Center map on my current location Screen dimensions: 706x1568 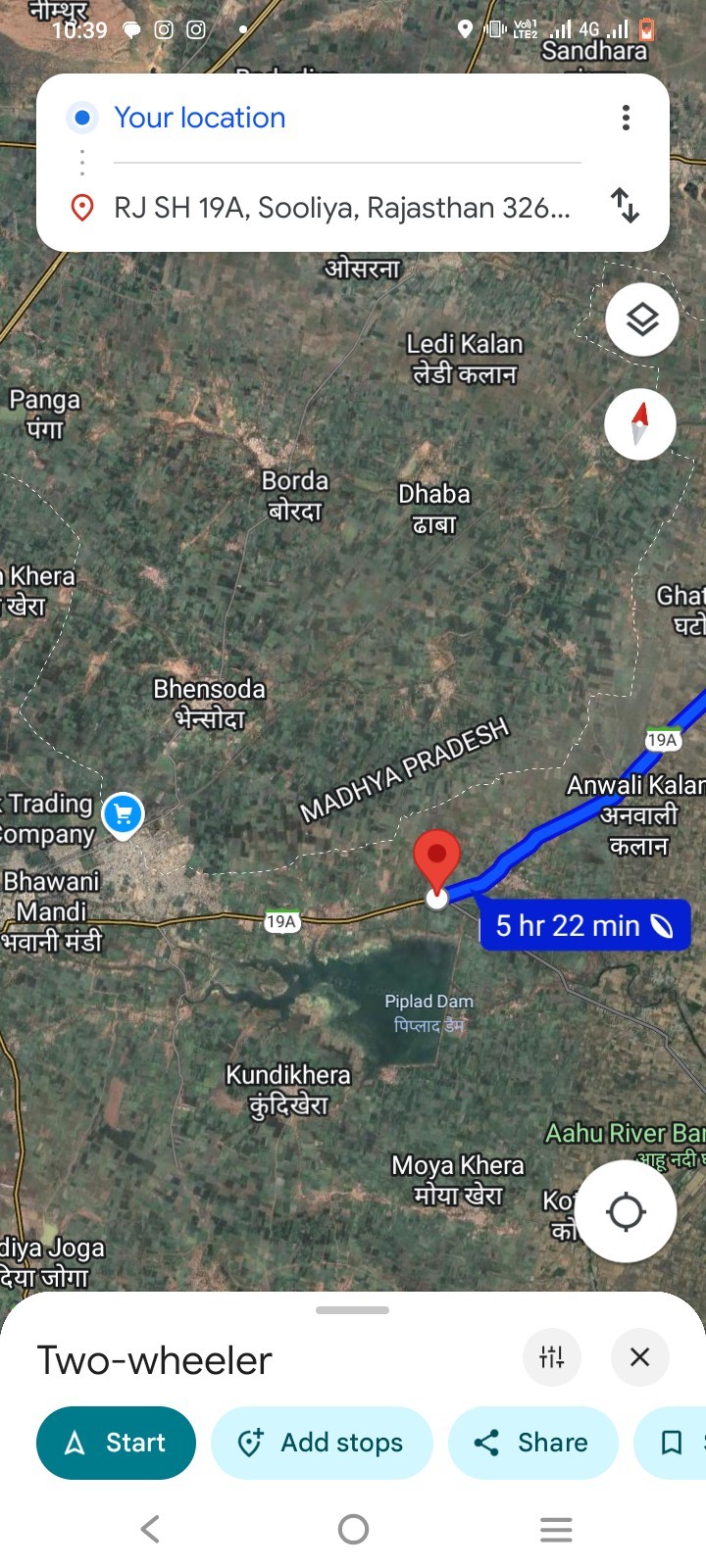(x=626, y=1211)
